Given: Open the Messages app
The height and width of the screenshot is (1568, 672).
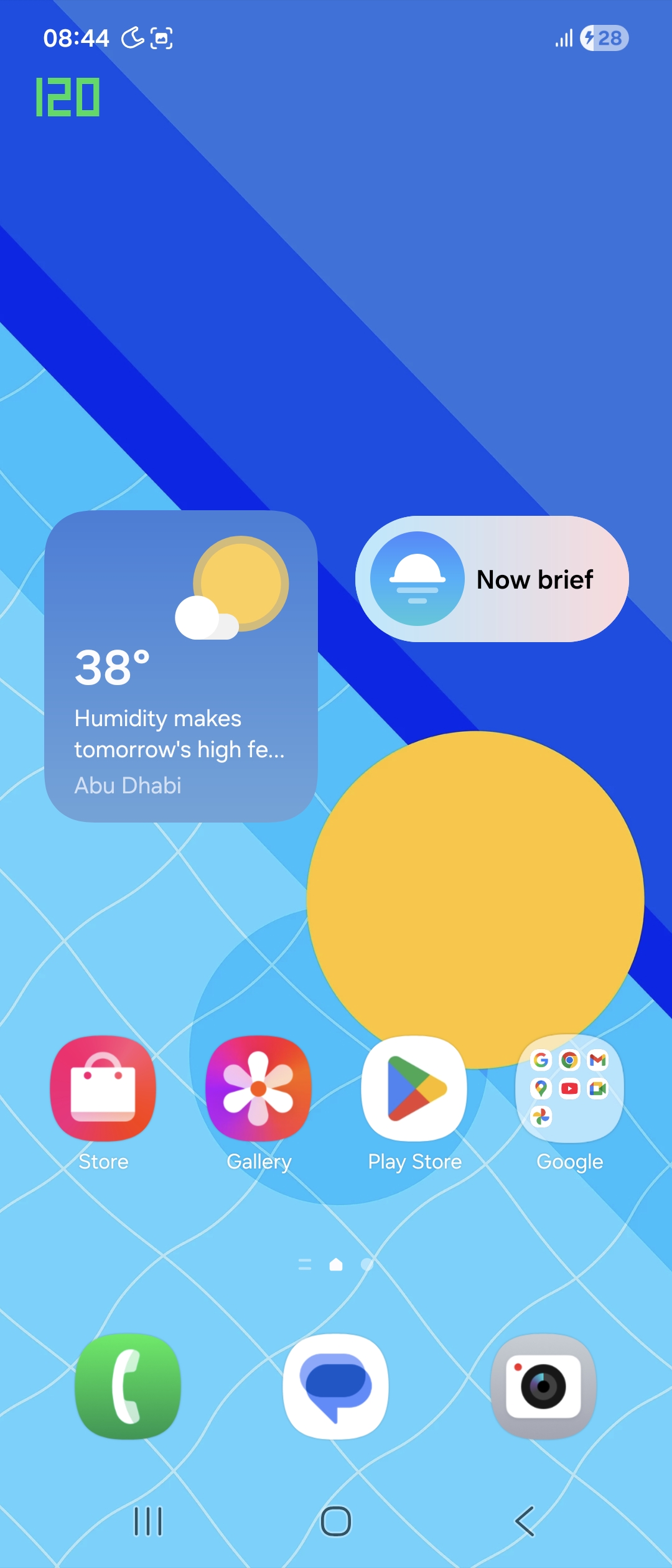Looking at the screenshot, I should [x=336, y=1386].
